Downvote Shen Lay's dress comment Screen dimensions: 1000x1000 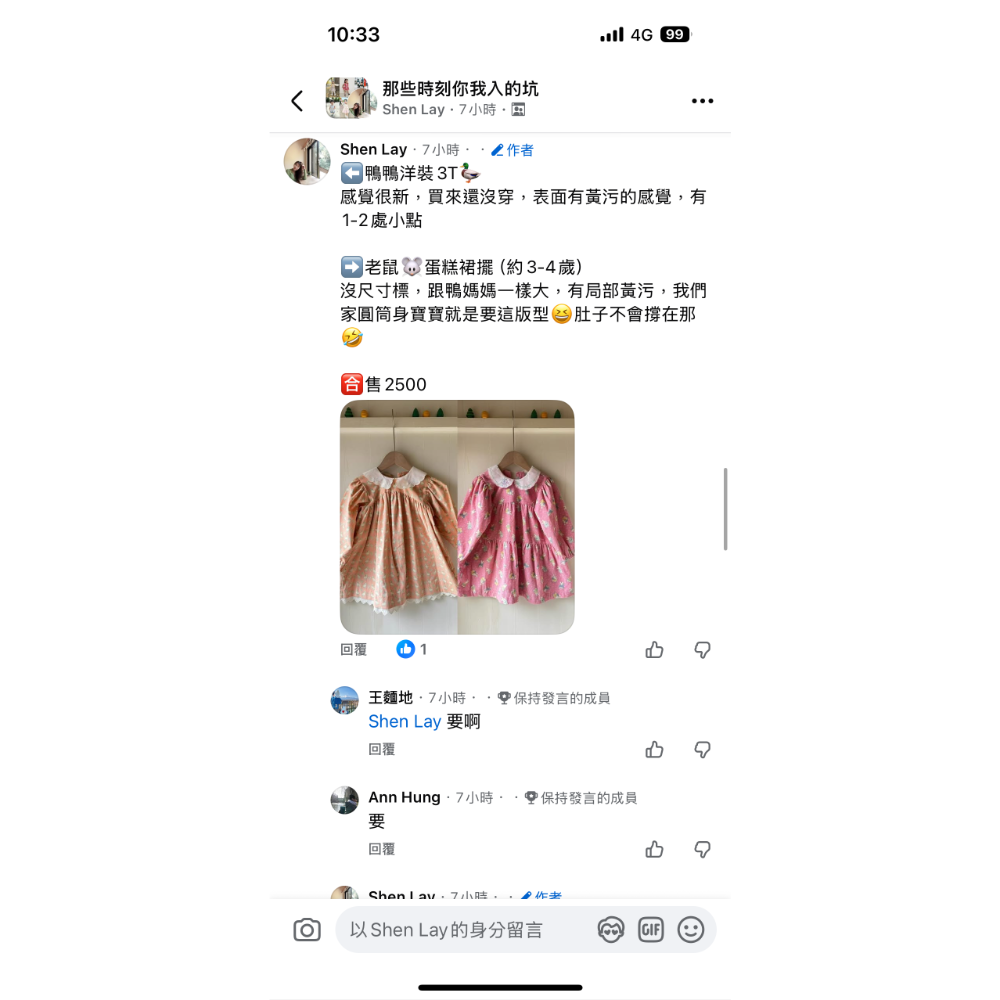coord(702,650)
